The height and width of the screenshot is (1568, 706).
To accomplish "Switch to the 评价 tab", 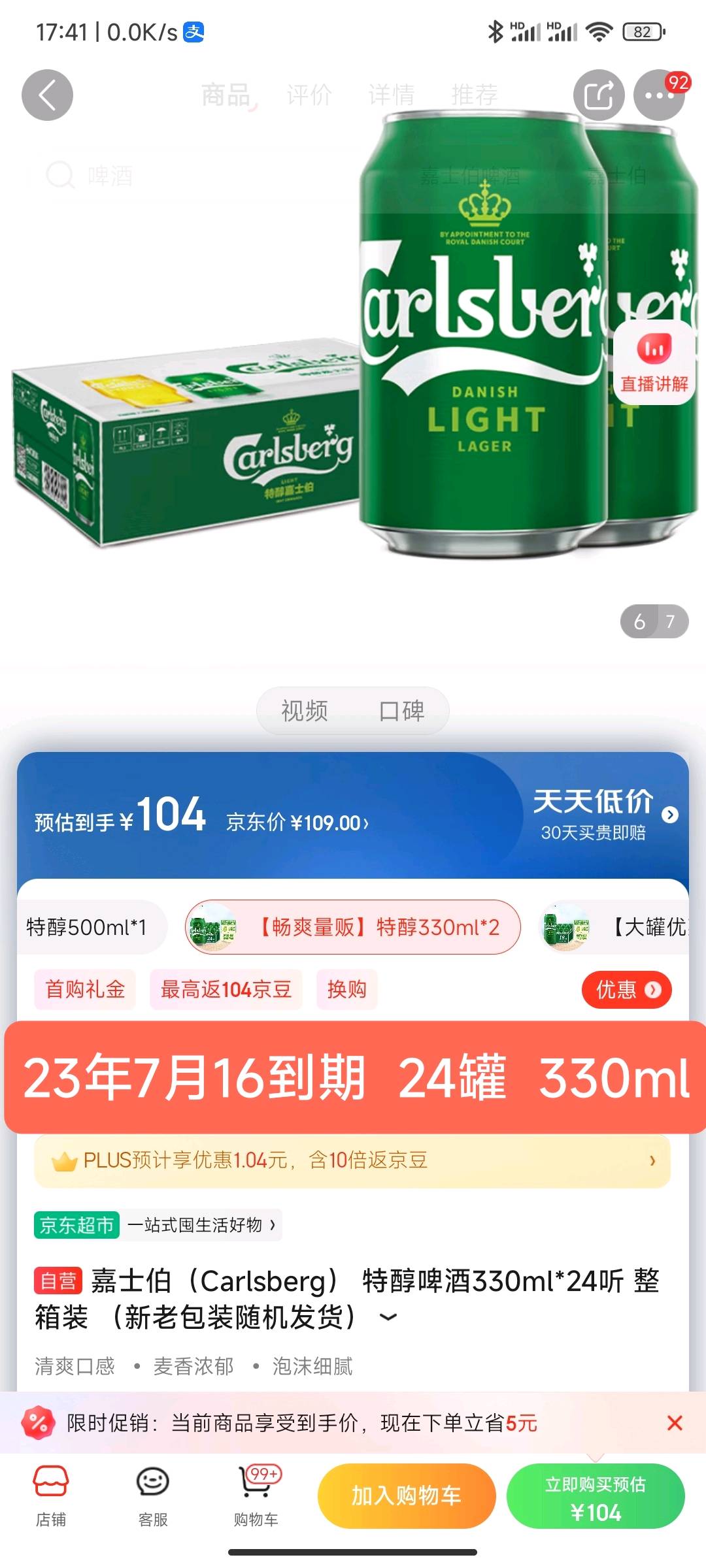I will [x=309, y=95].
